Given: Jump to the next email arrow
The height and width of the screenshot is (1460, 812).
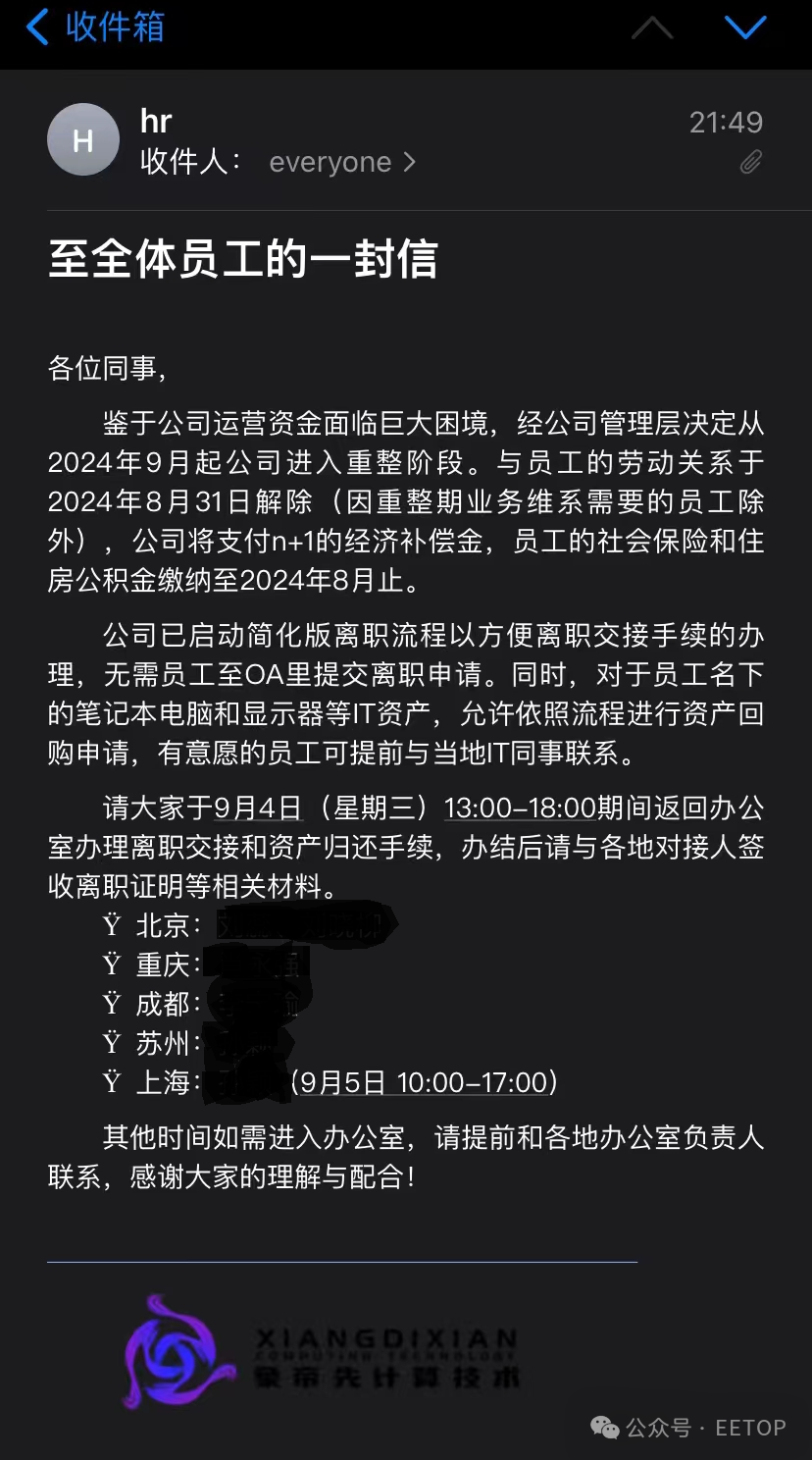Looking at the screenshot, I should tap(744, 27).
